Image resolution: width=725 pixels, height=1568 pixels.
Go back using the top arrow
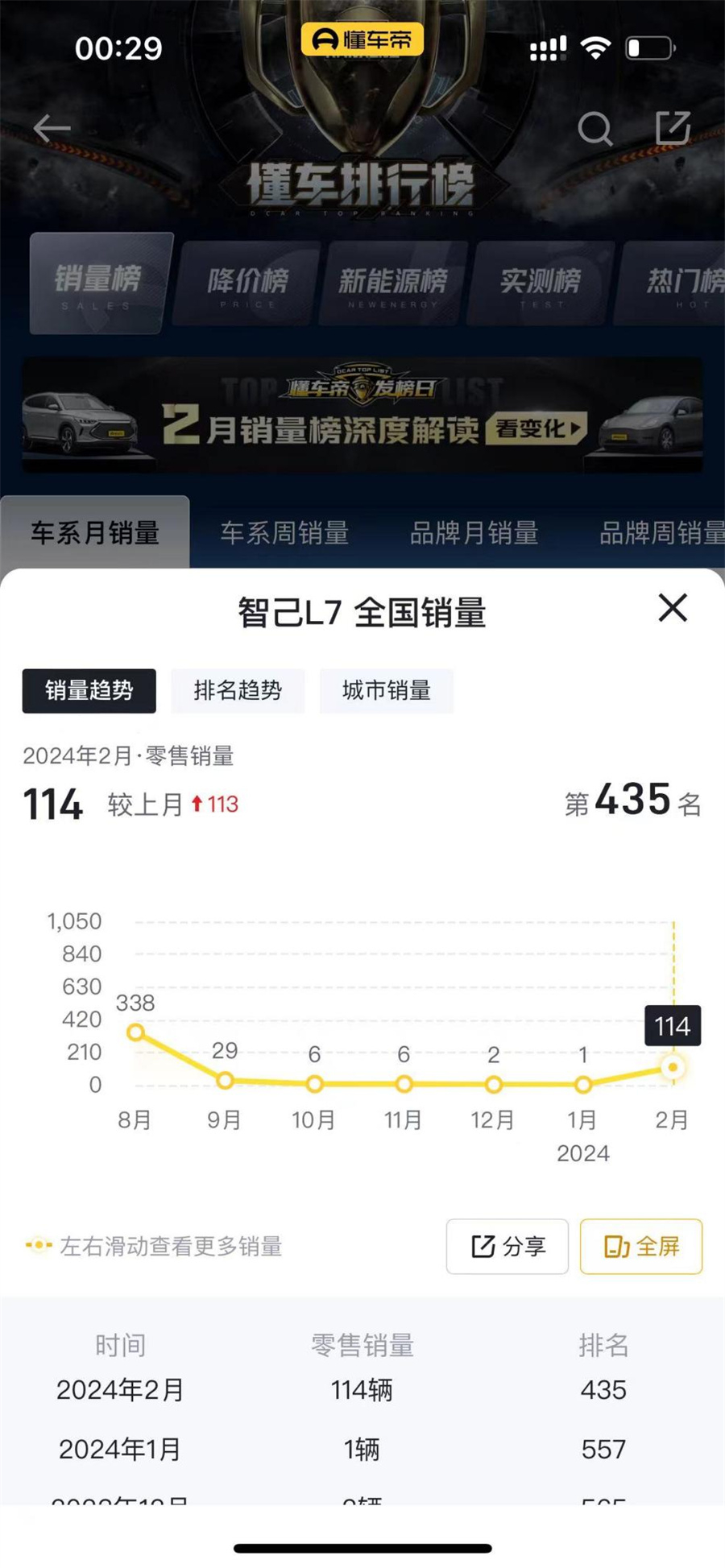(52, 128)
